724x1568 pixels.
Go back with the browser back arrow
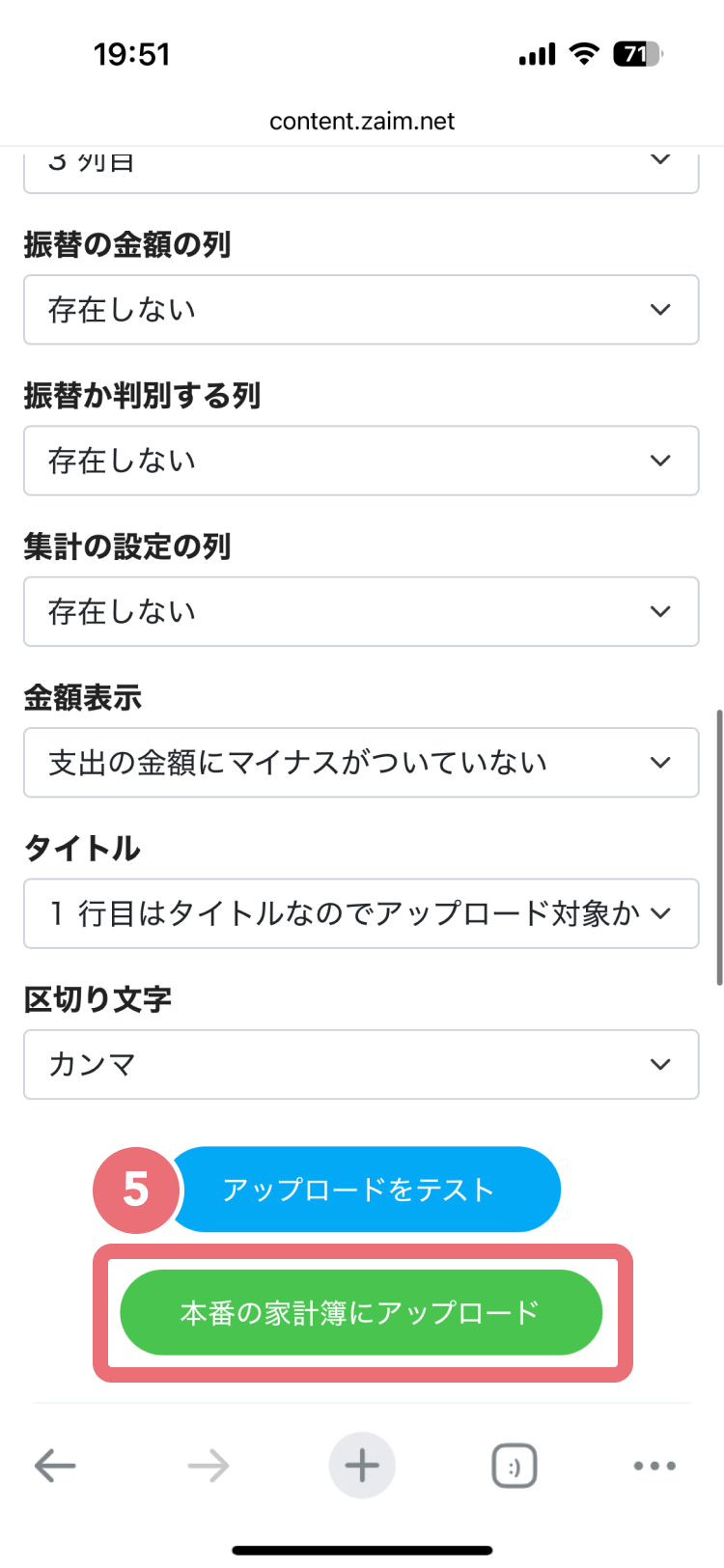point(55,1466)
